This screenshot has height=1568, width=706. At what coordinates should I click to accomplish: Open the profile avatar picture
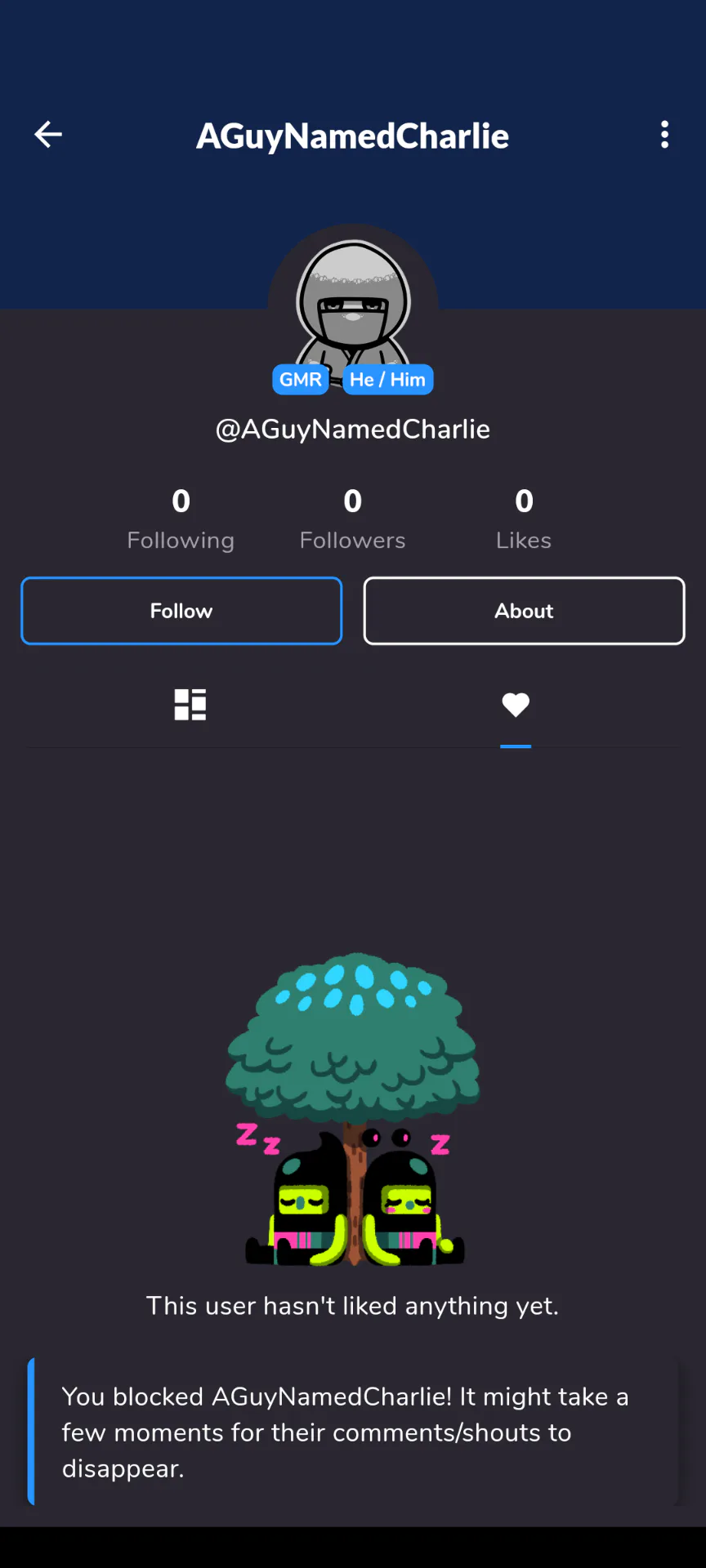pos(353,304)
